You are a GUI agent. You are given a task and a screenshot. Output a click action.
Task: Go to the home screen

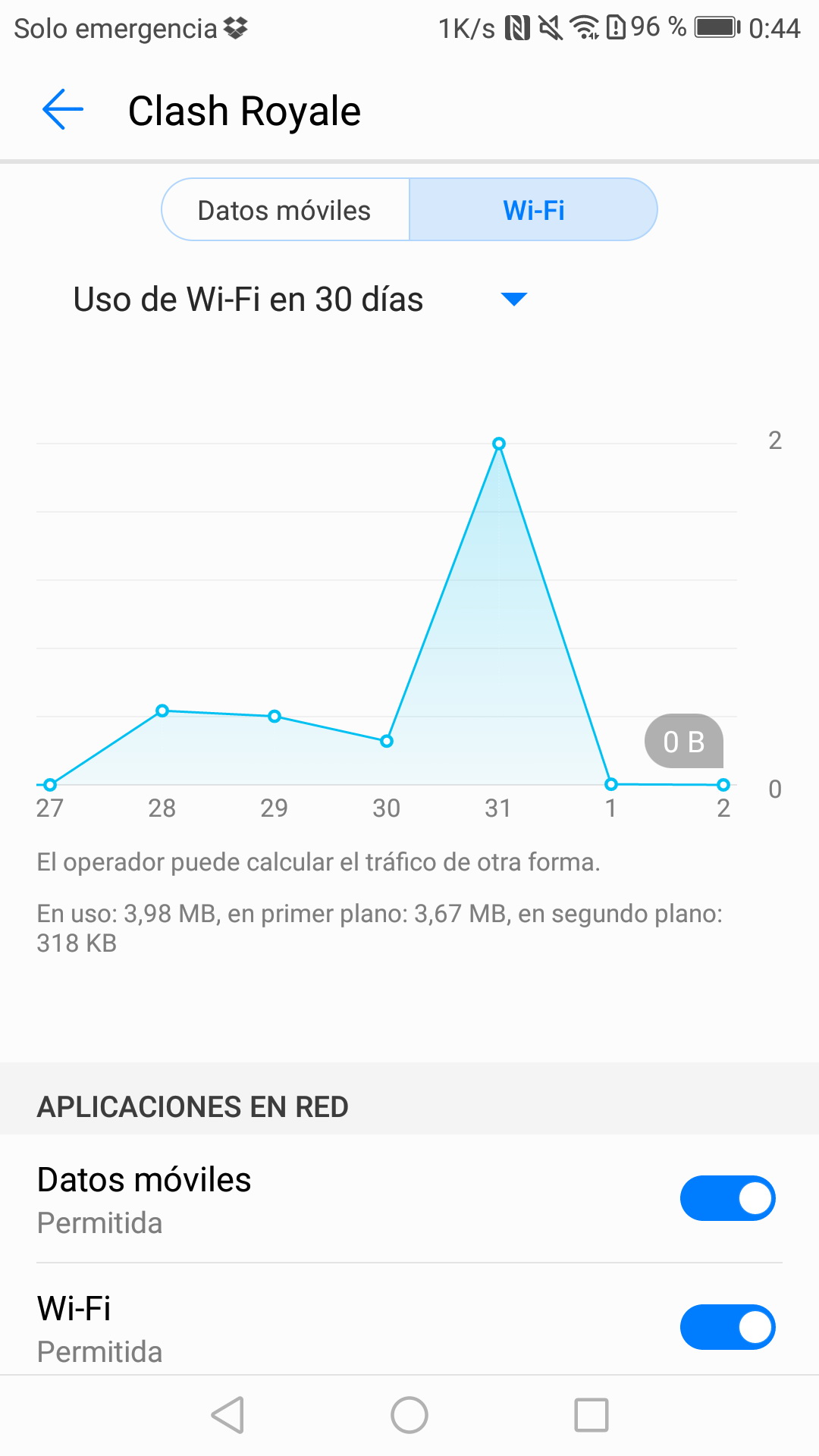[x=409, y=1415]
